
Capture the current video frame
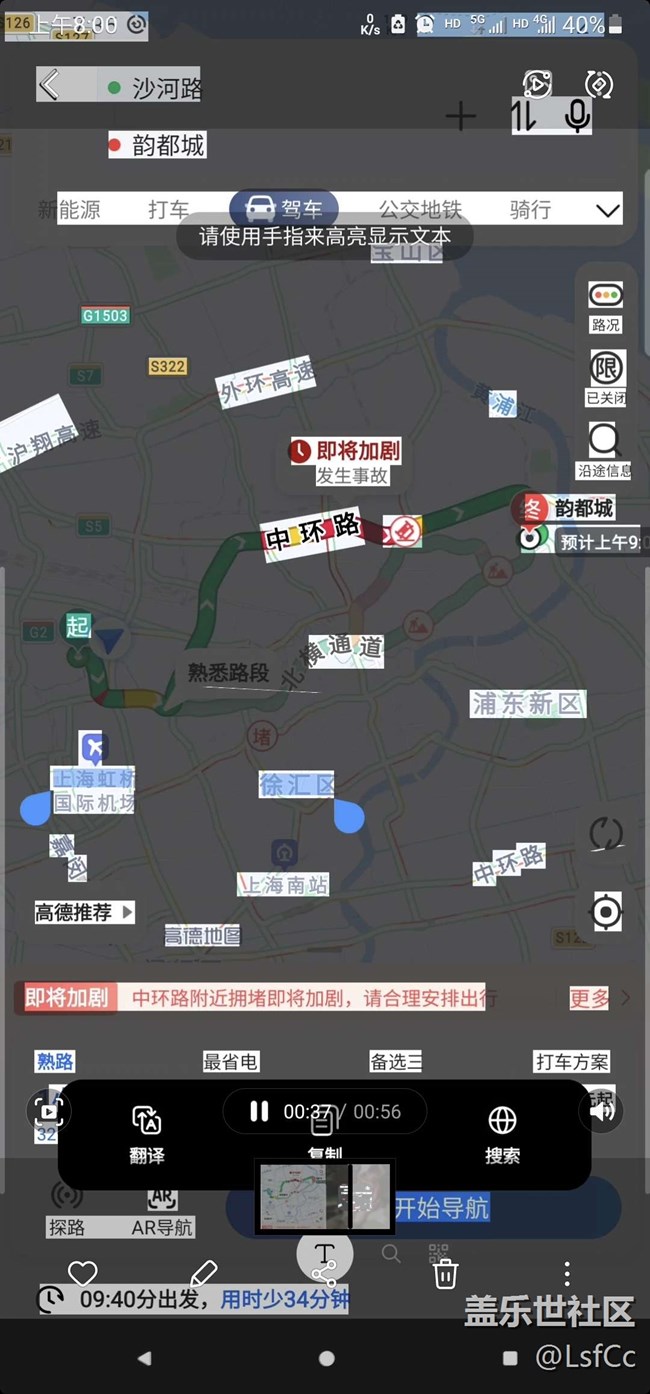point(48,1110)
